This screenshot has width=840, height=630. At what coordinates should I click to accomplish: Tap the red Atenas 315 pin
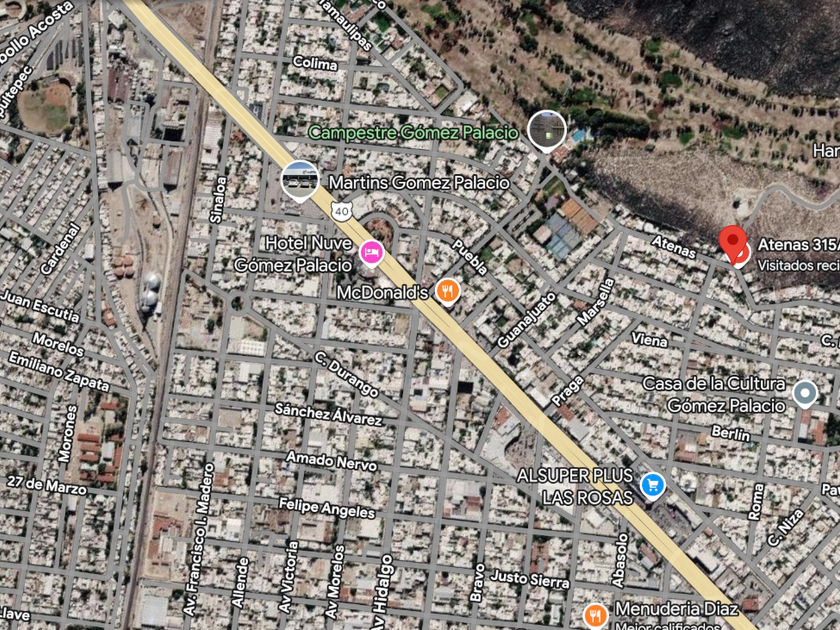732,244
